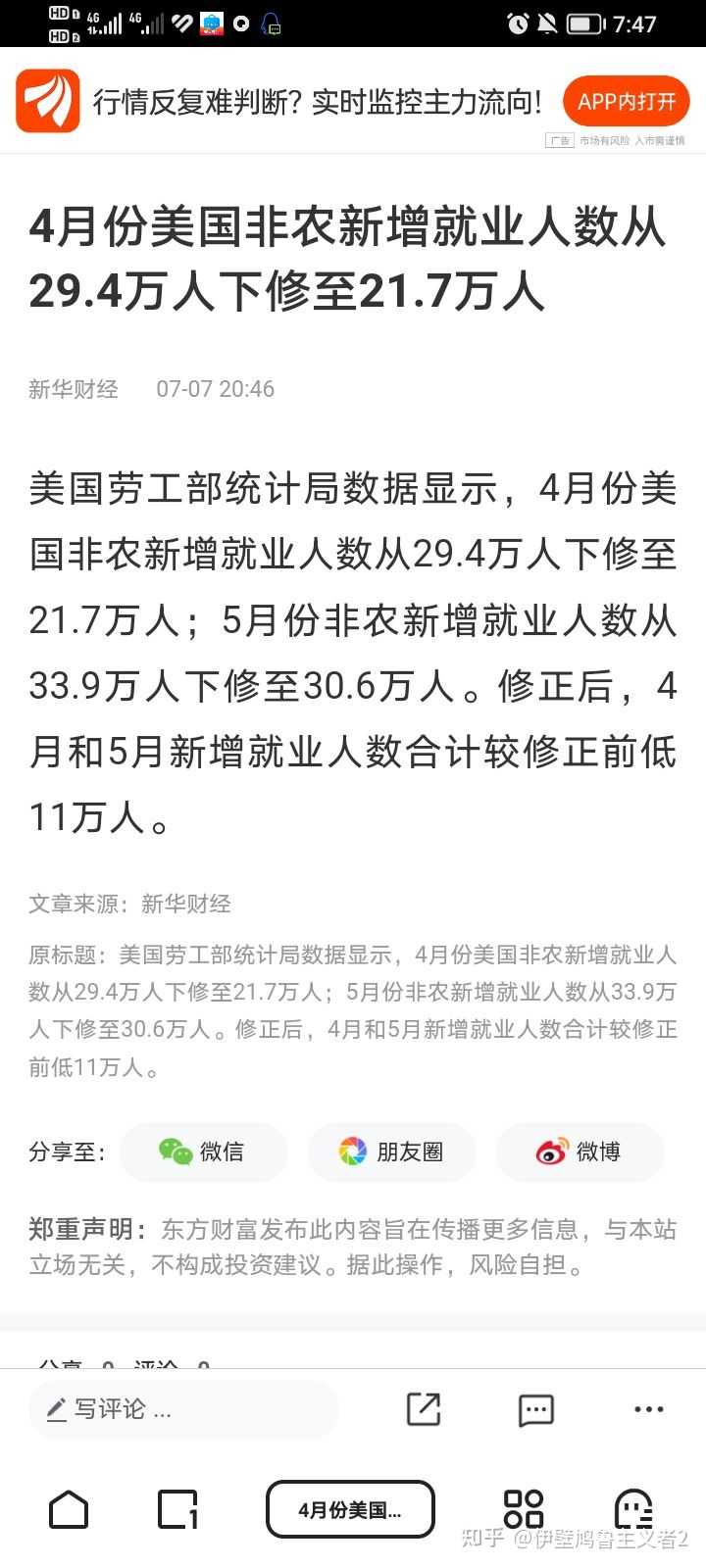Open the browser tabs switcher

click(178, 1509)
